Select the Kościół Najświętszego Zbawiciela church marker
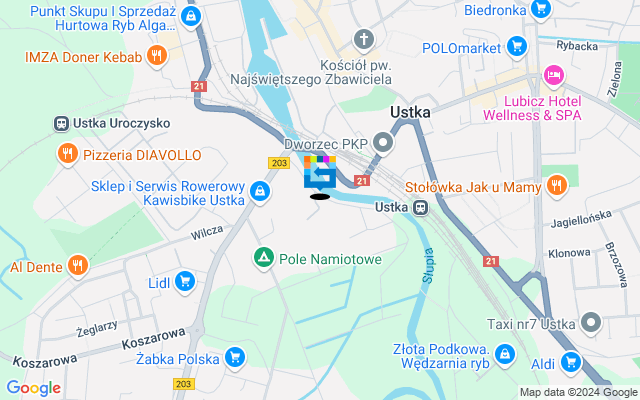 point(365,40)
